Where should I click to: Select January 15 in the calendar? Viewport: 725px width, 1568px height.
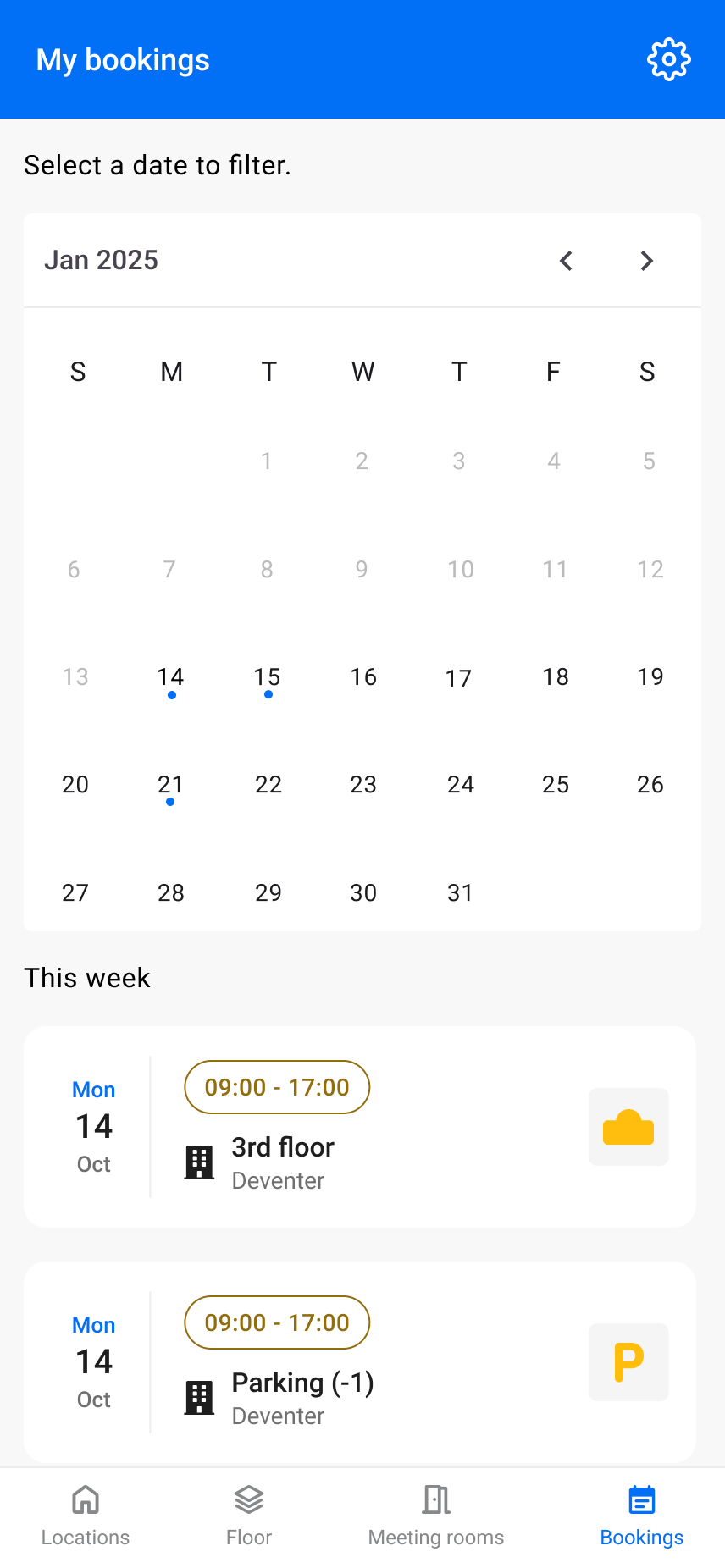click(267, 677)
